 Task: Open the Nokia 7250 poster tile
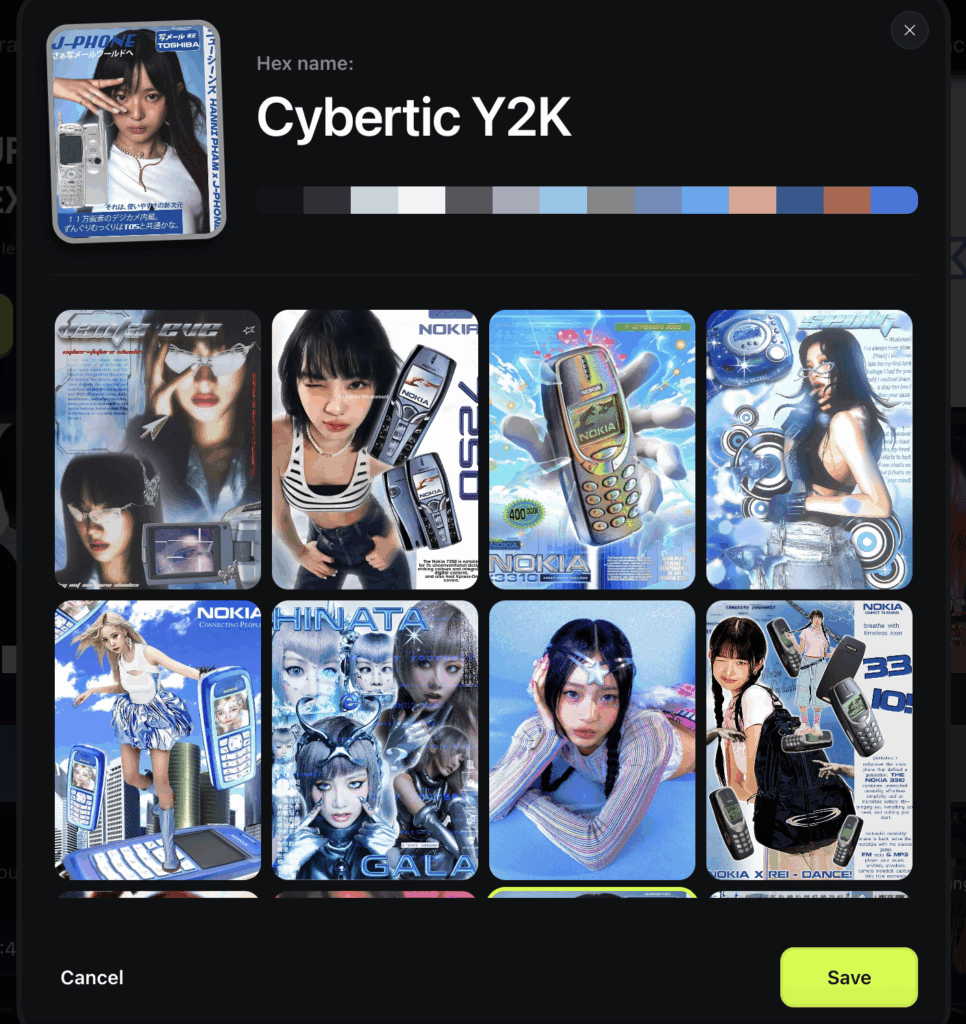pyautogui.click(x=375, y=449)
